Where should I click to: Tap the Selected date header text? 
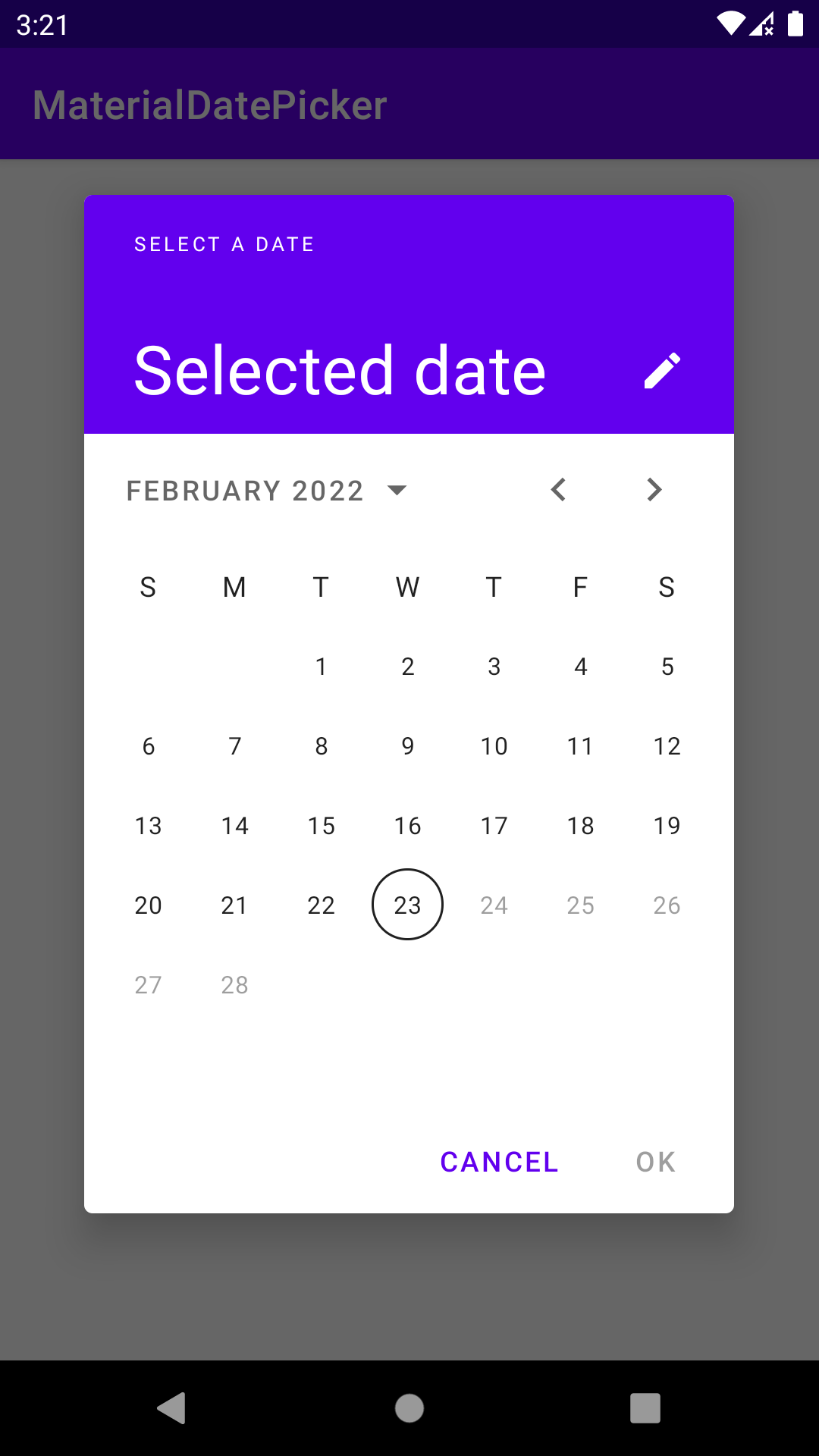coord(340,369)
